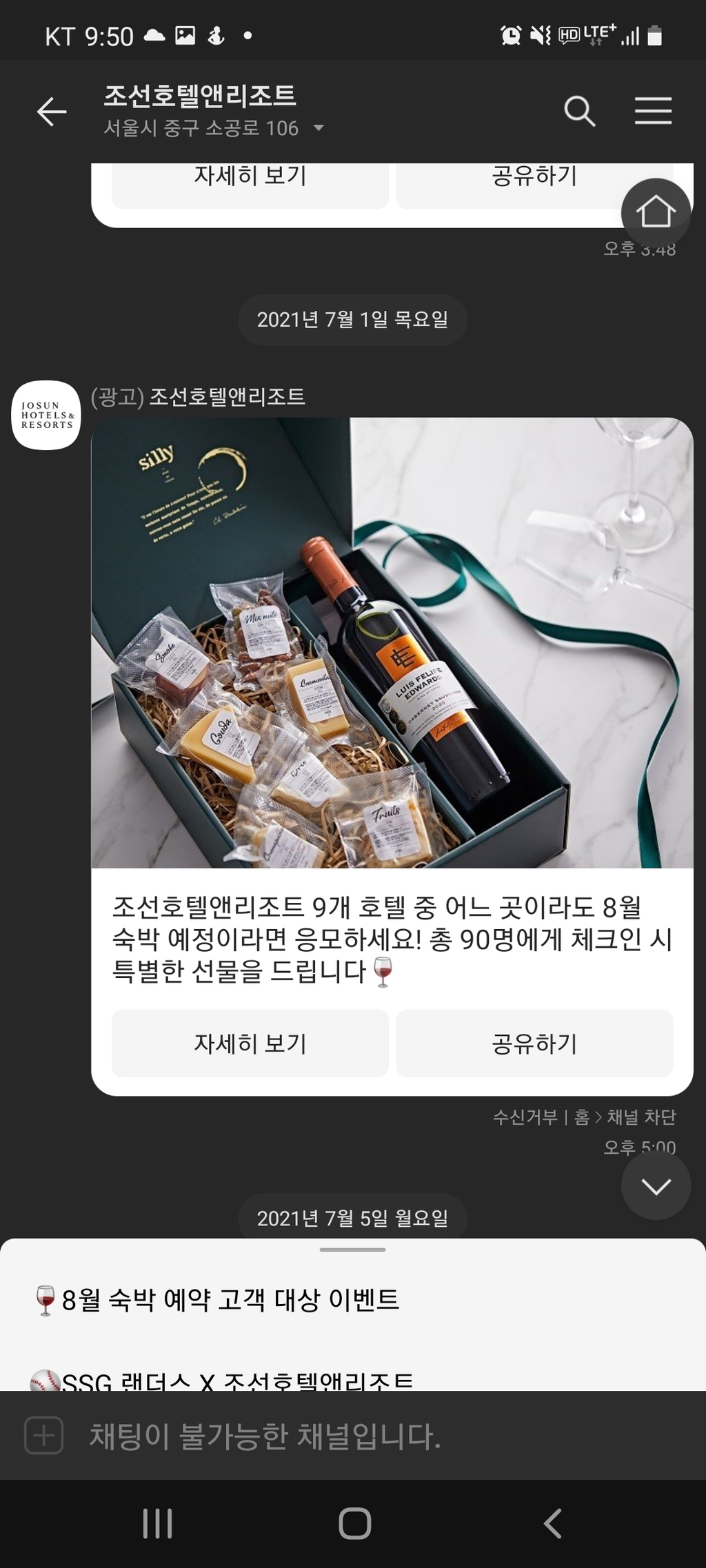This screenshot has width=706, height=1568.
Task: Open the 수신거부 opt-out link
Action: (x=525, y=1117)
